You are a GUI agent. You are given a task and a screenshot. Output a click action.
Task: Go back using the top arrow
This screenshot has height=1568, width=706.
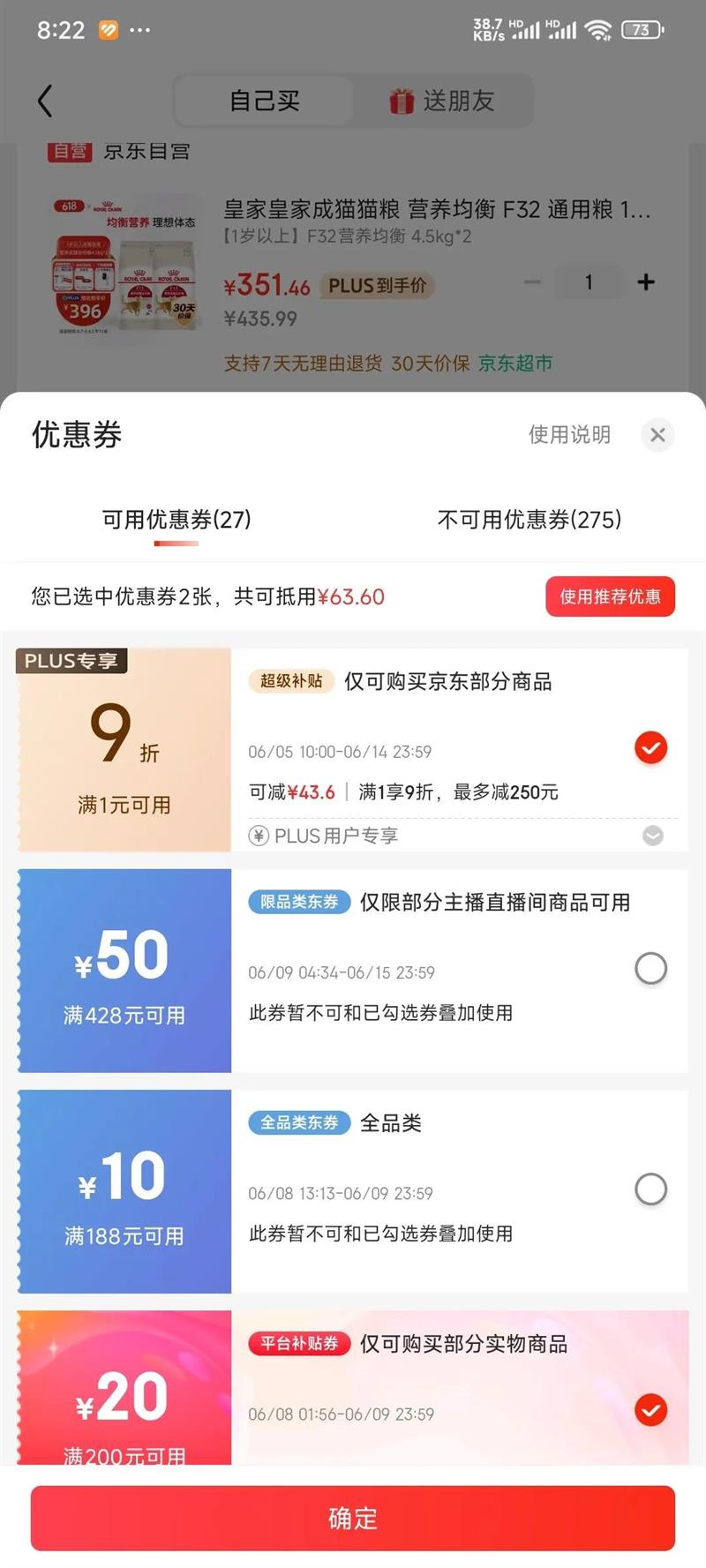coord(46,101)
